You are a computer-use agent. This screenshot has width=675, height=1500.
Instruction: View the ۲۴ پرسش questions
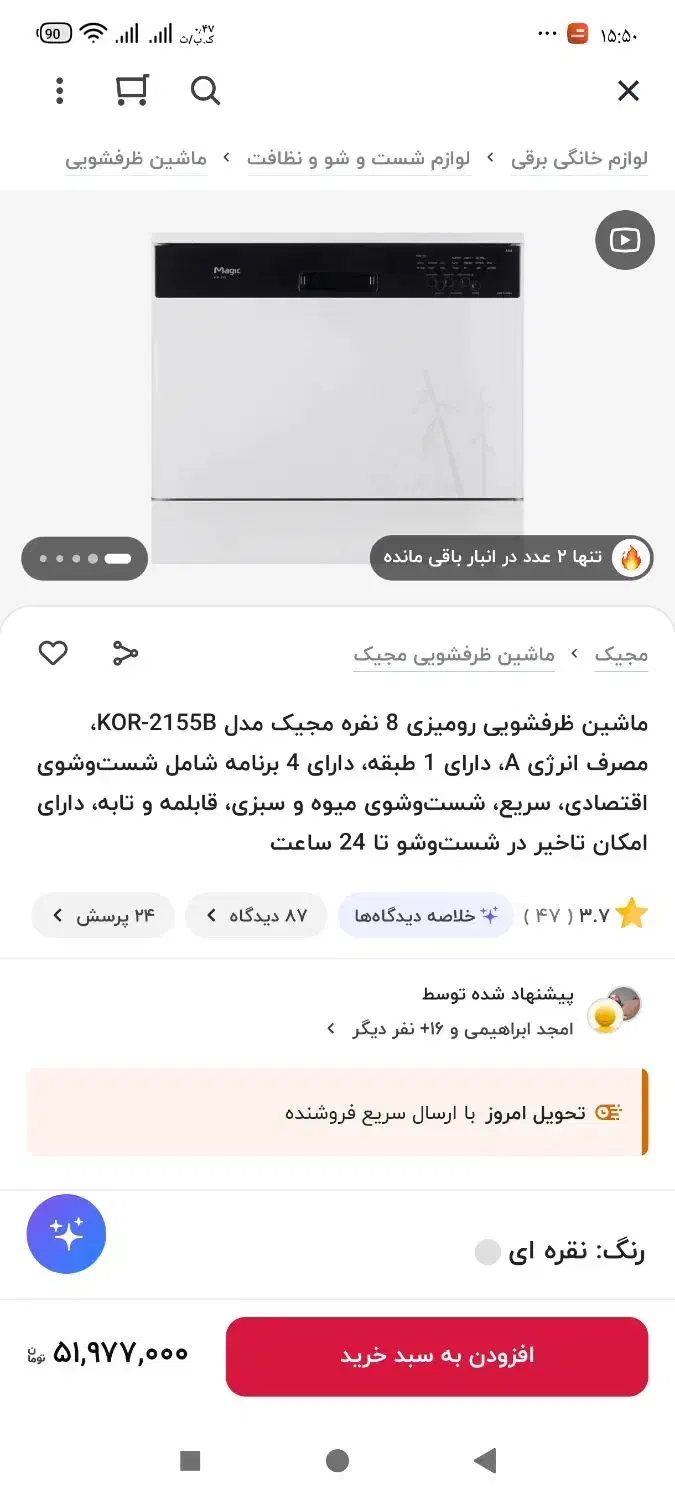(x=103, y=915)
